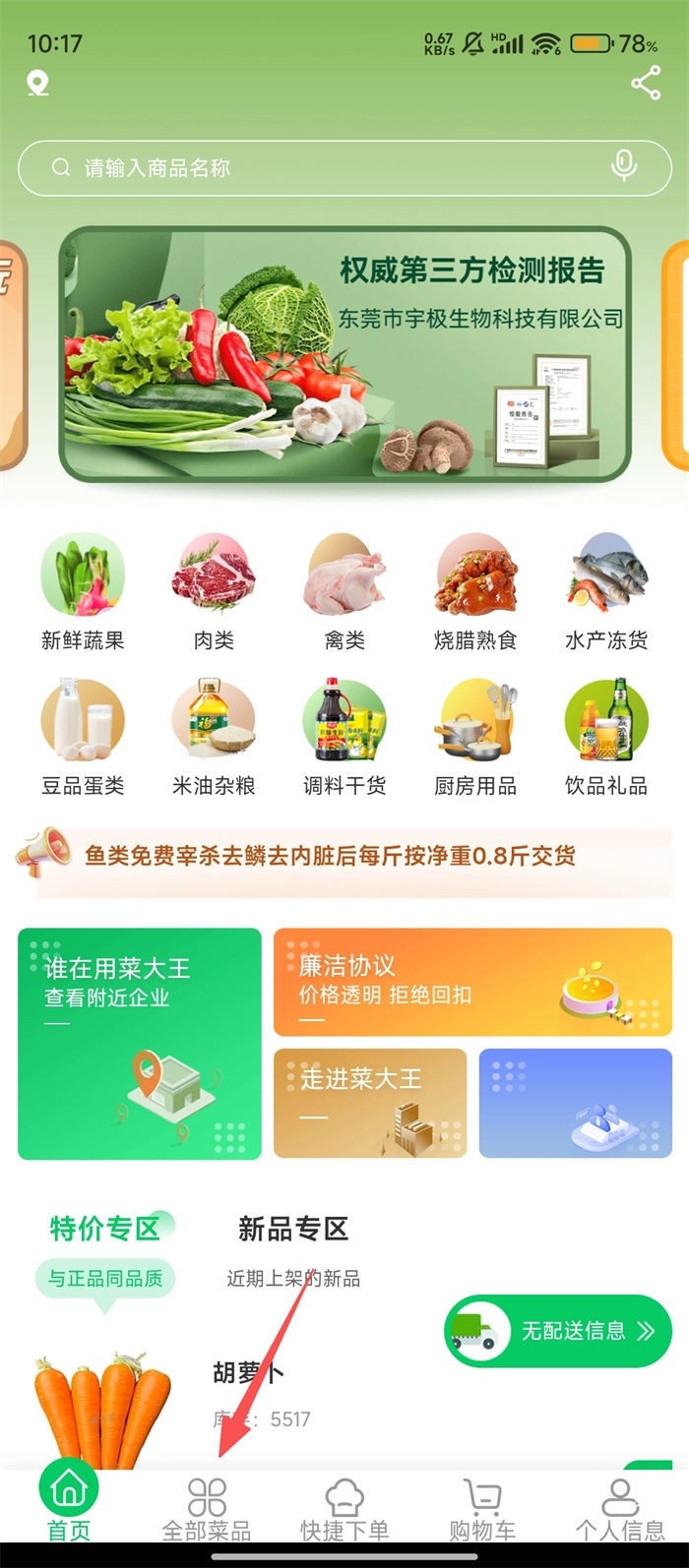Open the 权威第三方检测报告 banner
Image resolution: width=689 pixels, height=1568 pixels.
(344, 354)
